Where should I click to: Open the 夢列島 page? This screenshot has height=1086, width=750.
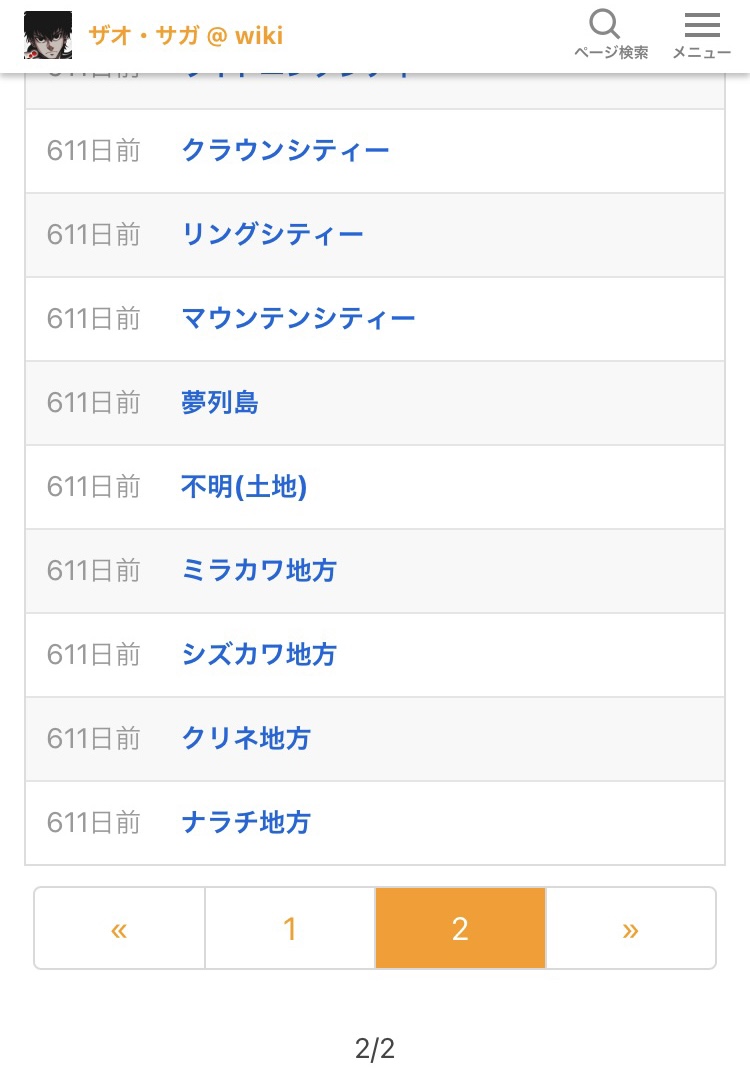click(x=220, y=403)
